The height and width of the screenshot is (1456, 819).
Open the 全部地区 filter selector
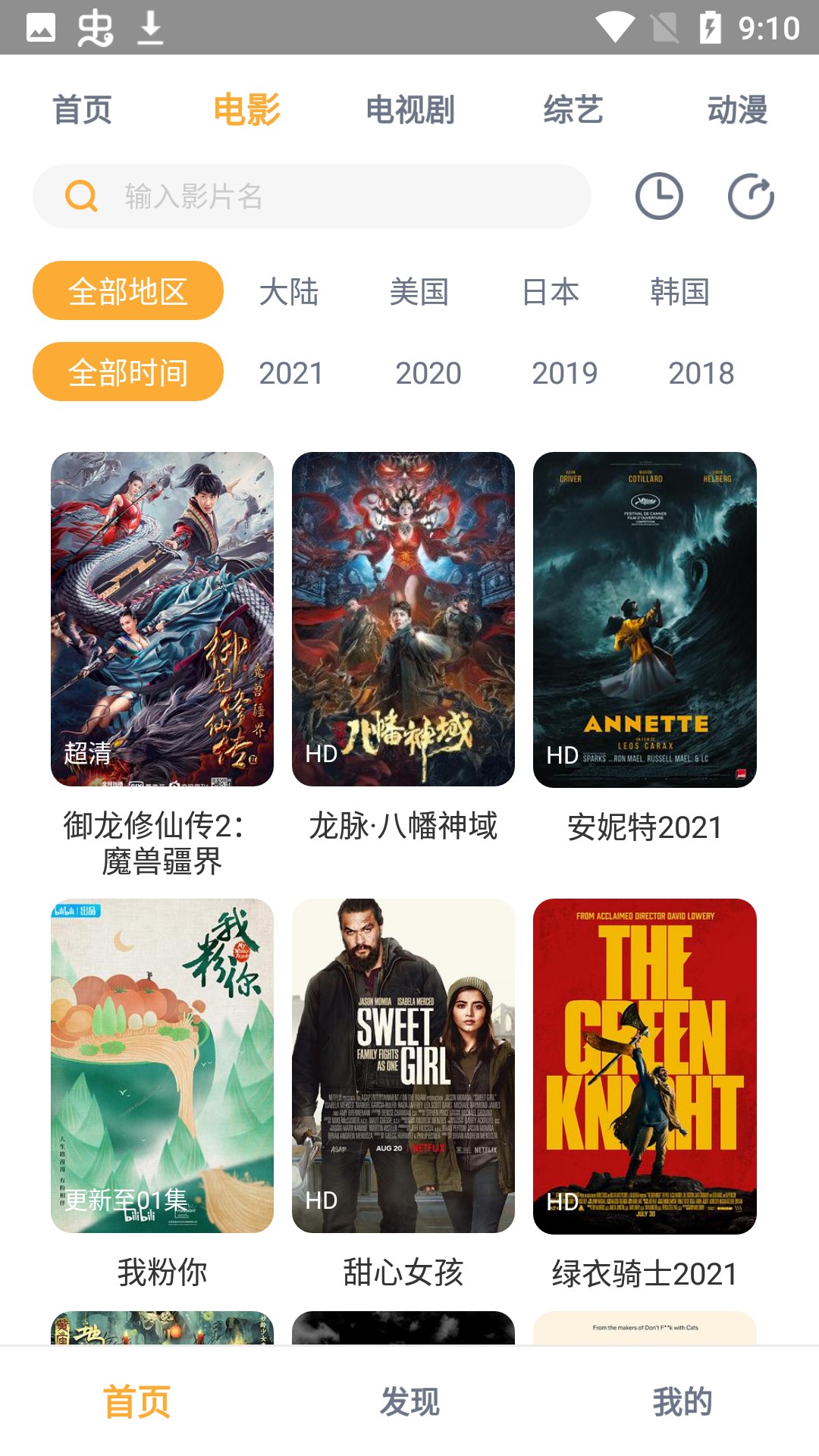pyautogui.click(x=127, y=291)
